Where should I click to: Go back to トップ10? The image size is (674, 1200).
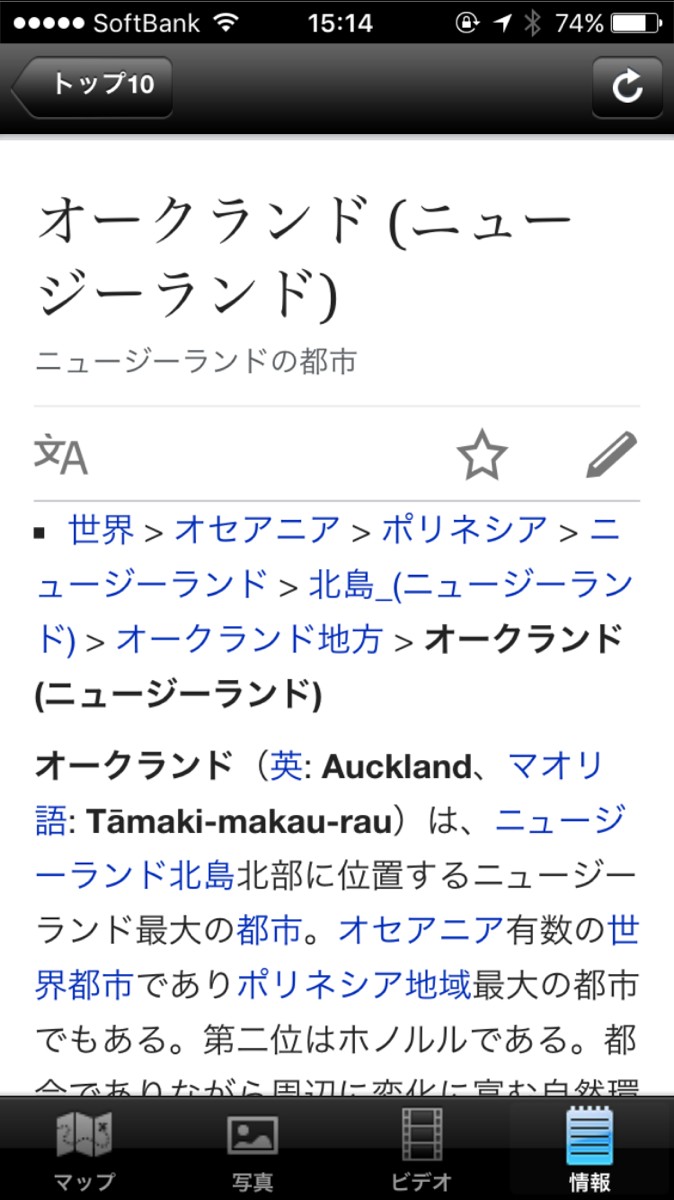pos(92,87)
